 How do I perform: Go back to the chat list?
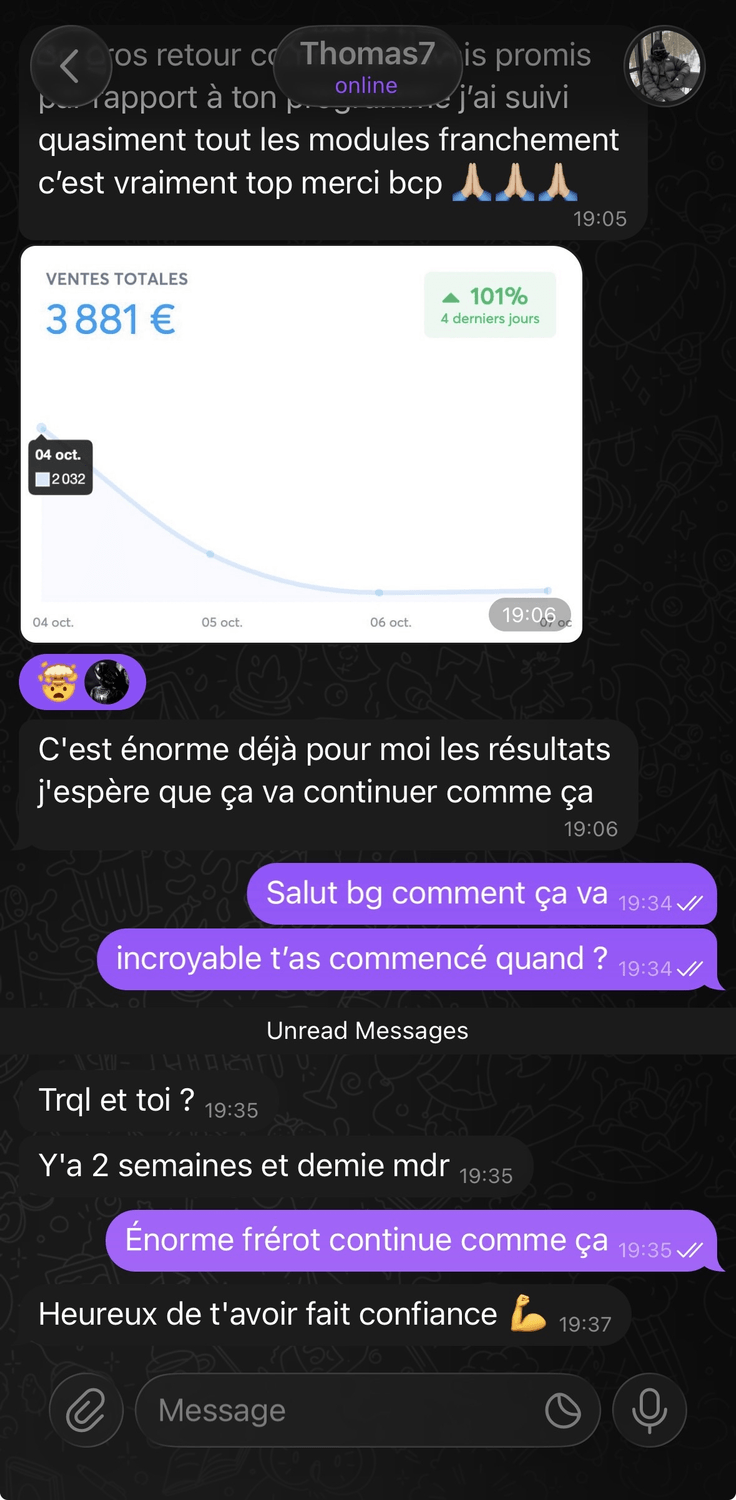[69, 67]
